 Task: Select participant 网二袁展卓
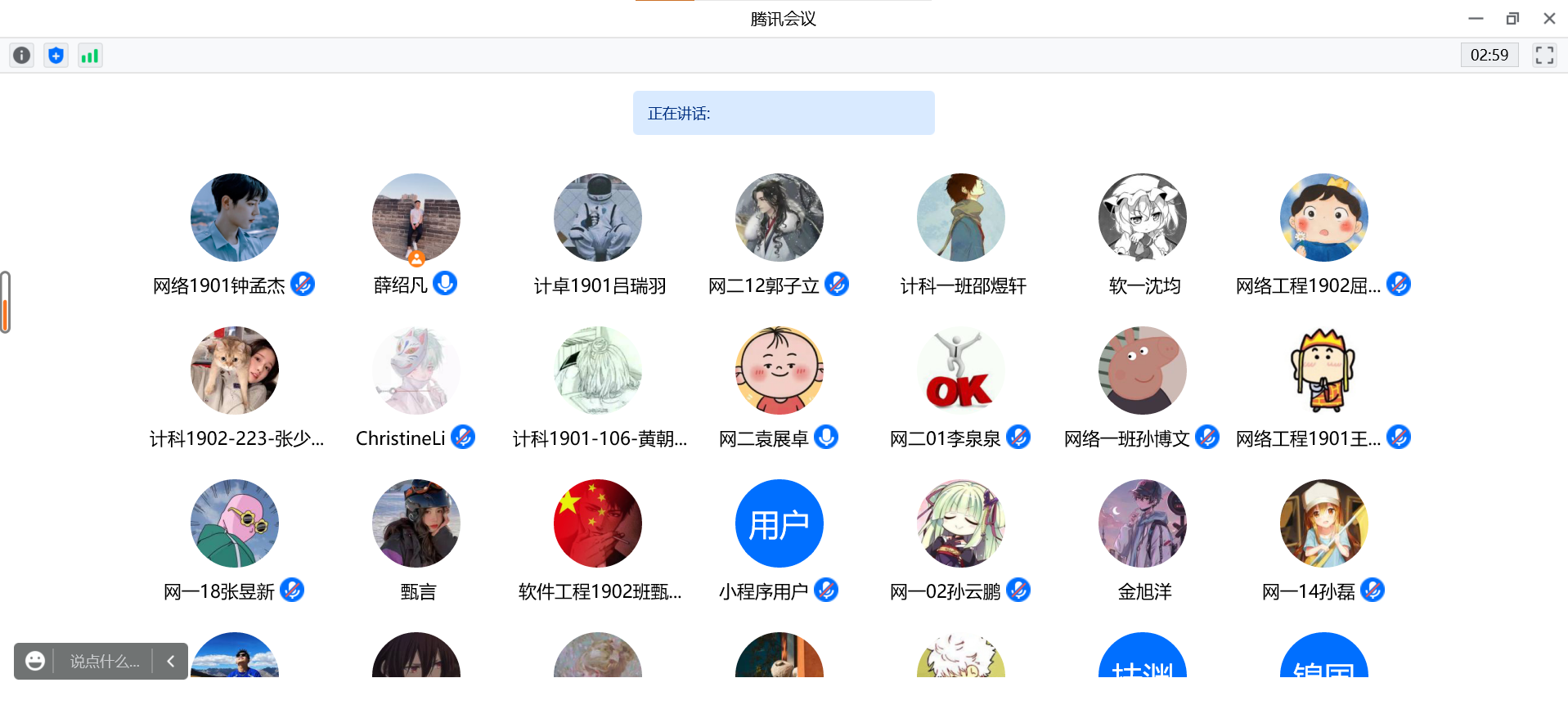click(780, 370)
